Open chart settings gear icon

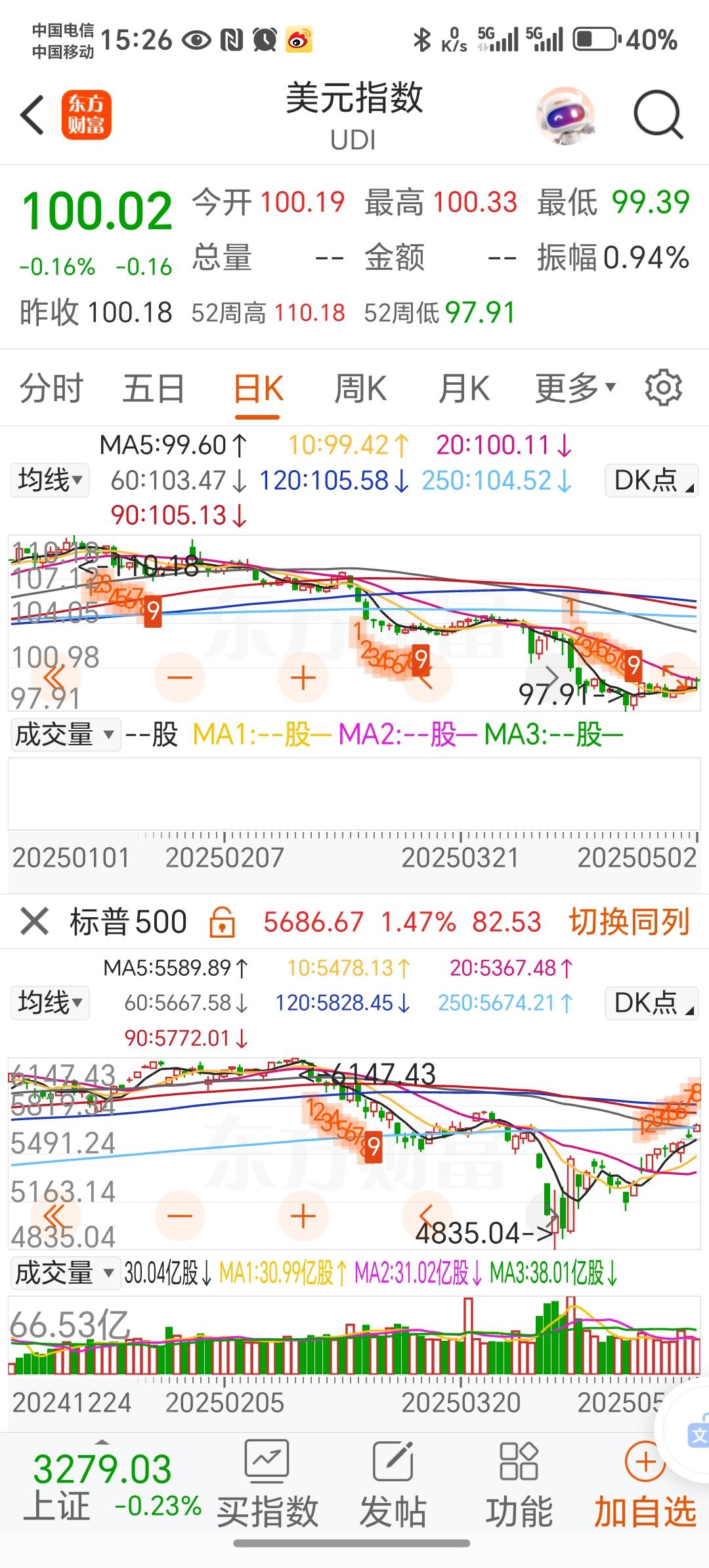(663, 388)
